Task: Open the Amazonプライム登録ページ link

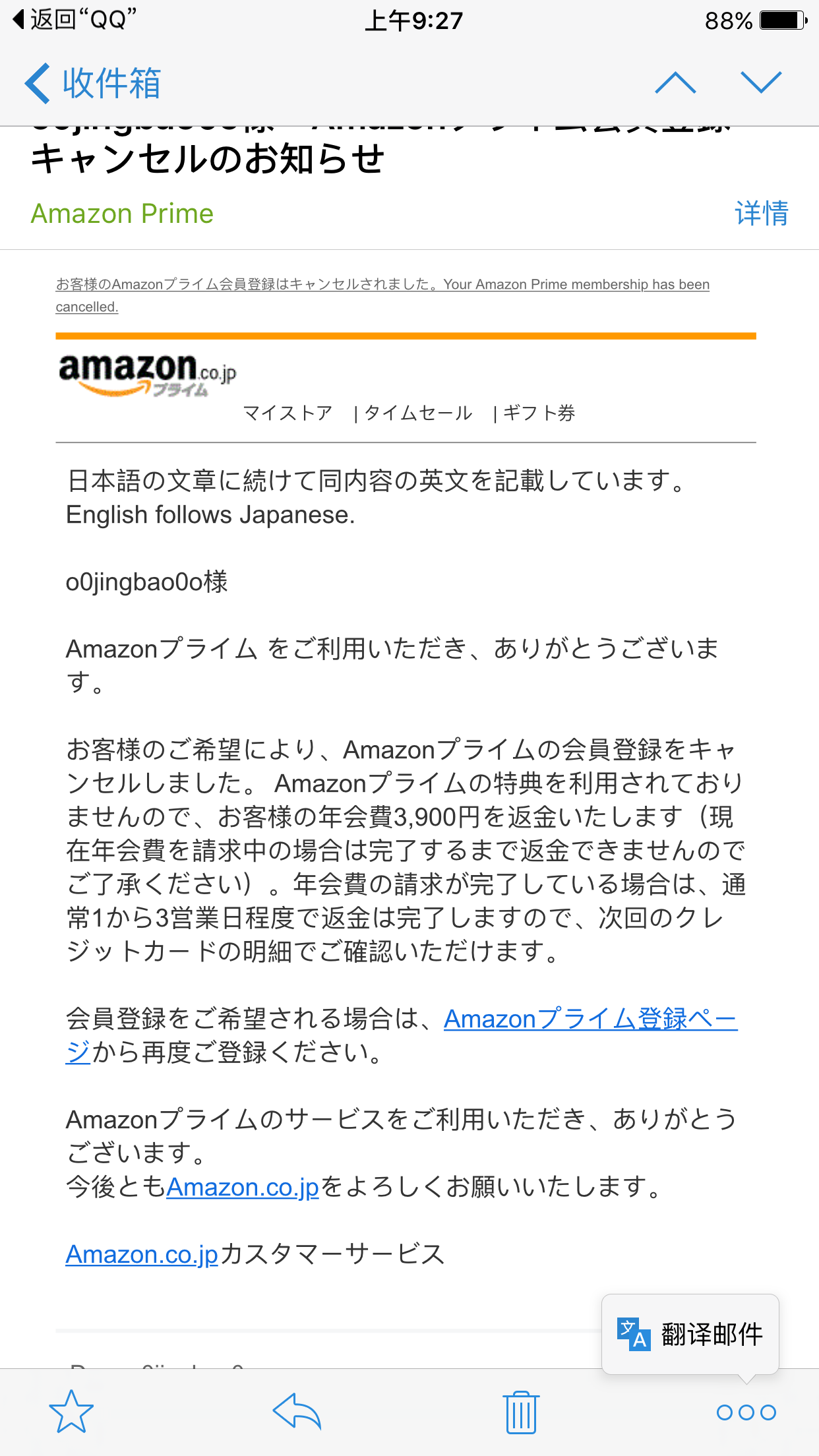Action: coord(402,1035)
